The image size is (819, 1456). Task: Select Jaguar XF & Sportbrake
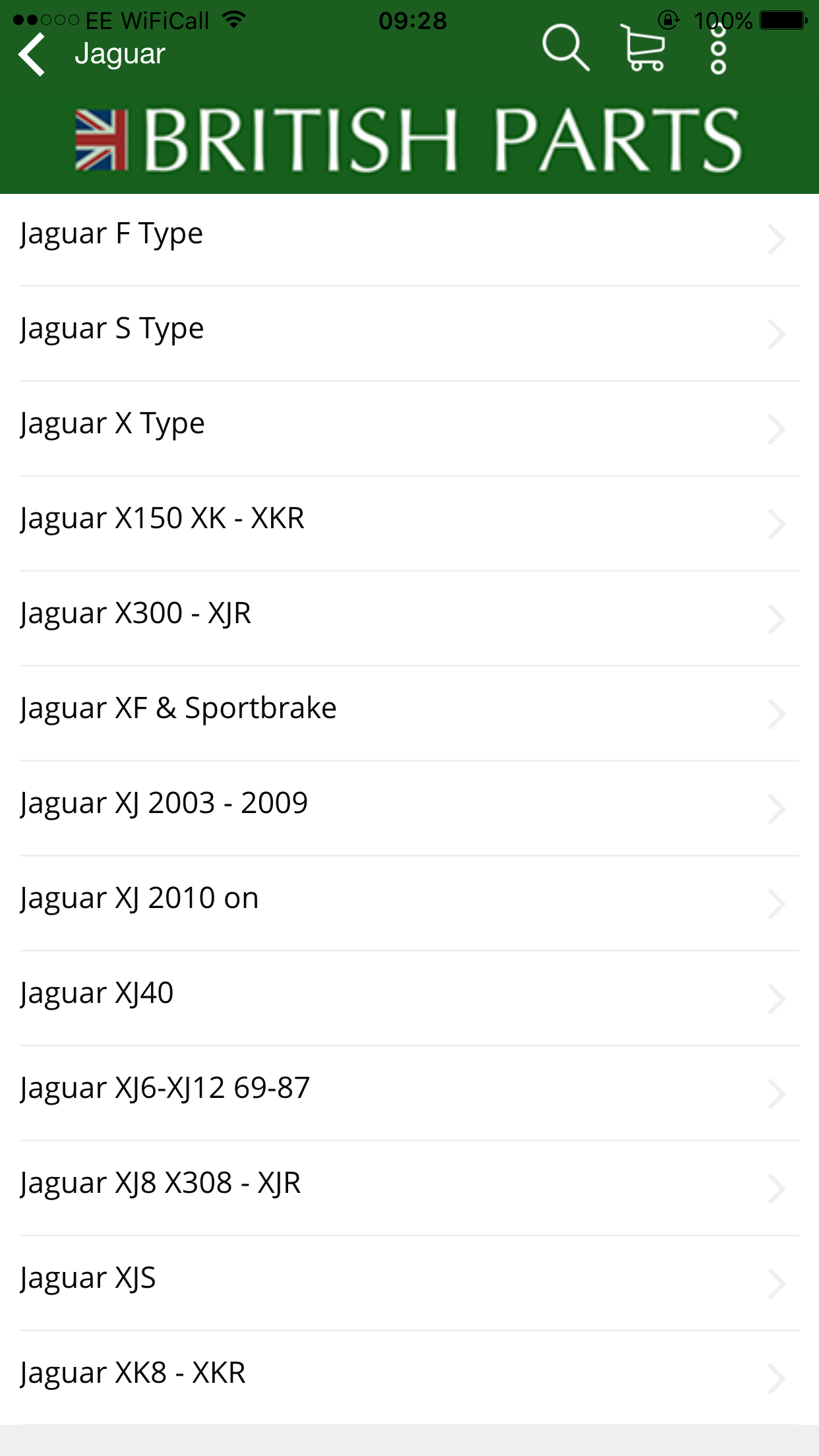coord(409,713)
